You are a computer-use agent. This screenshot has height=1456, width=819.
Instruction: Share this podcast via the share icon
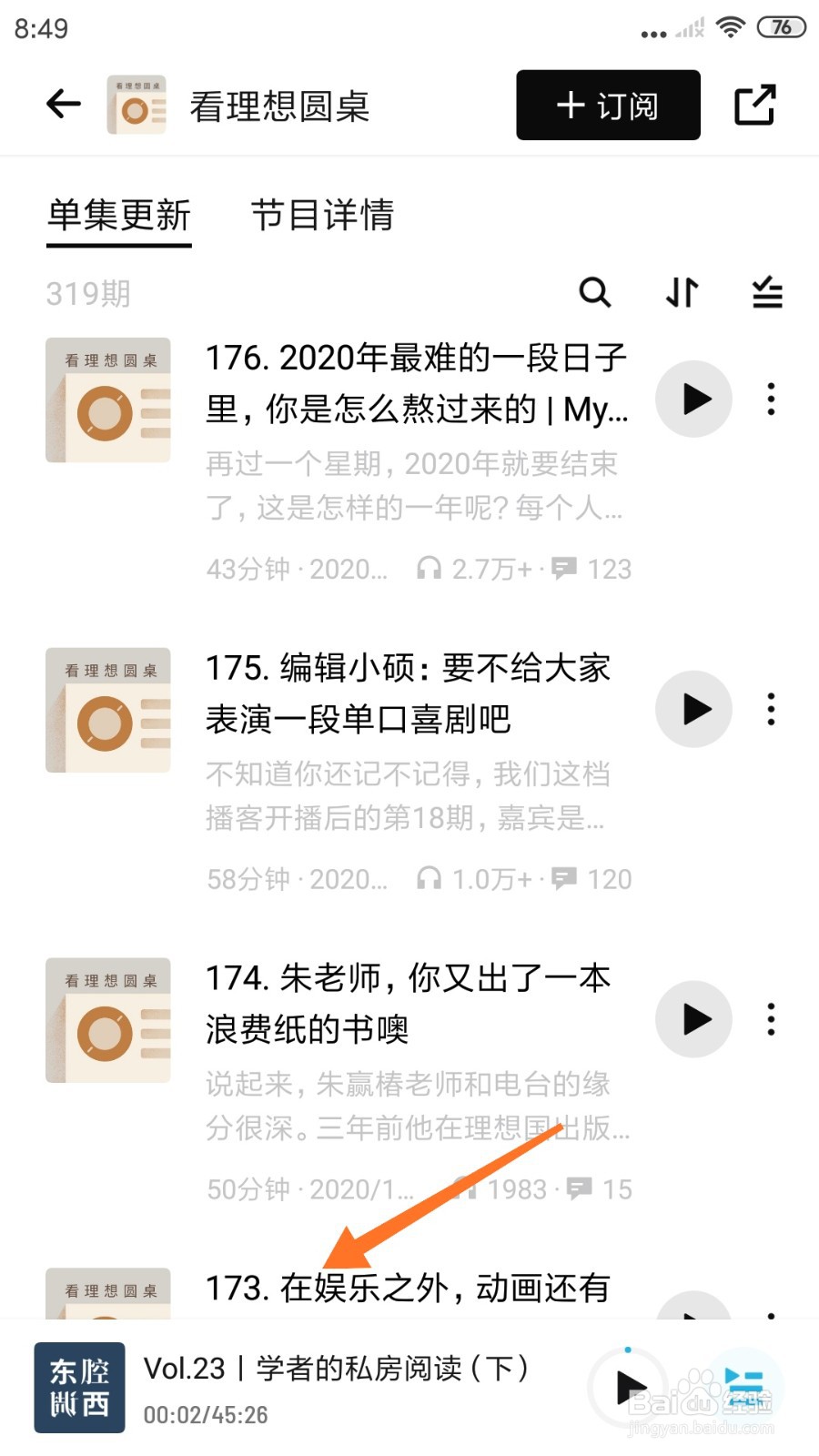point(754,105)
